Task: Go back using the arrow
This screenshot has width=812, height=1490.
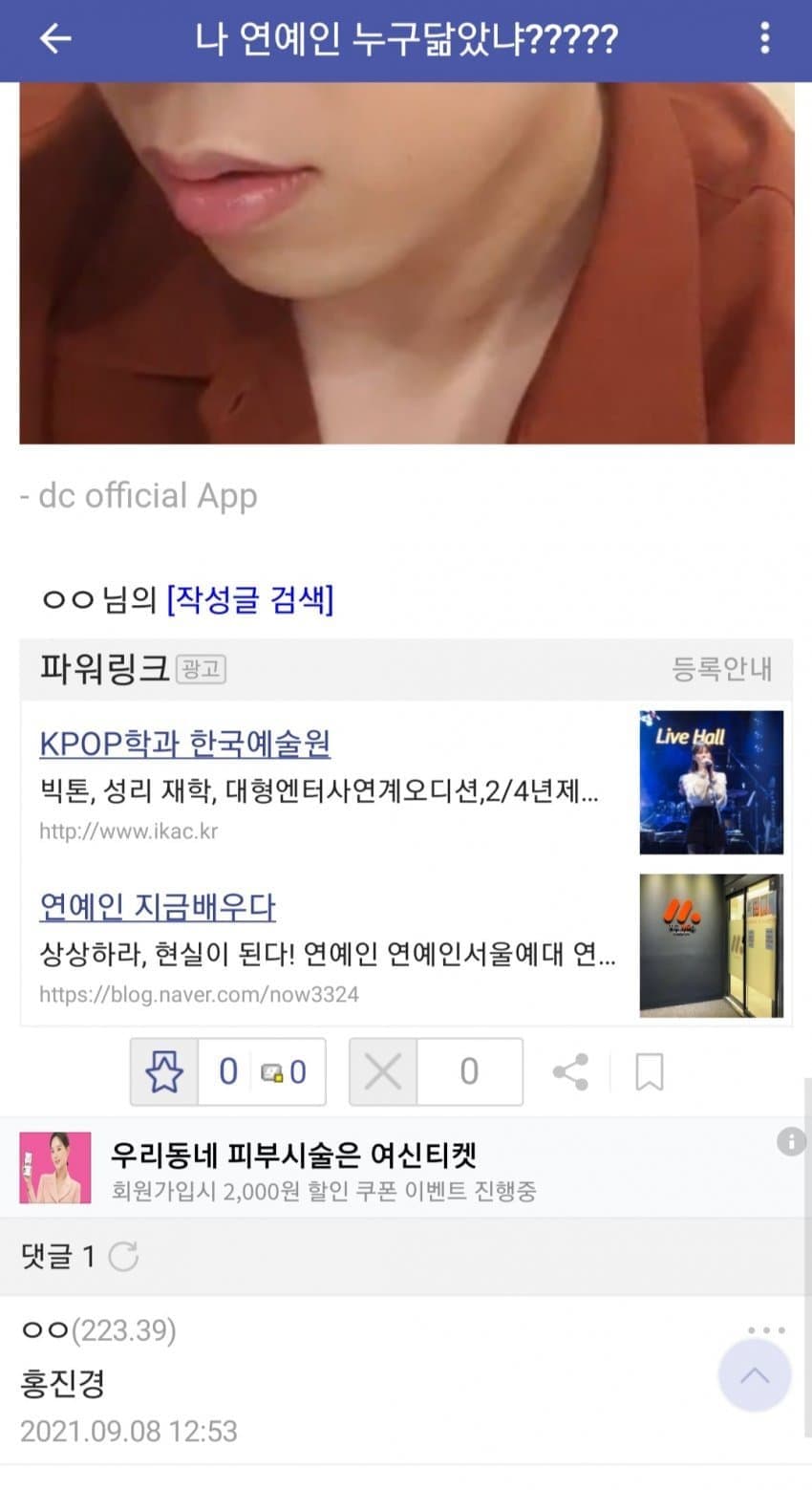Action: click(x=55, y=38)
